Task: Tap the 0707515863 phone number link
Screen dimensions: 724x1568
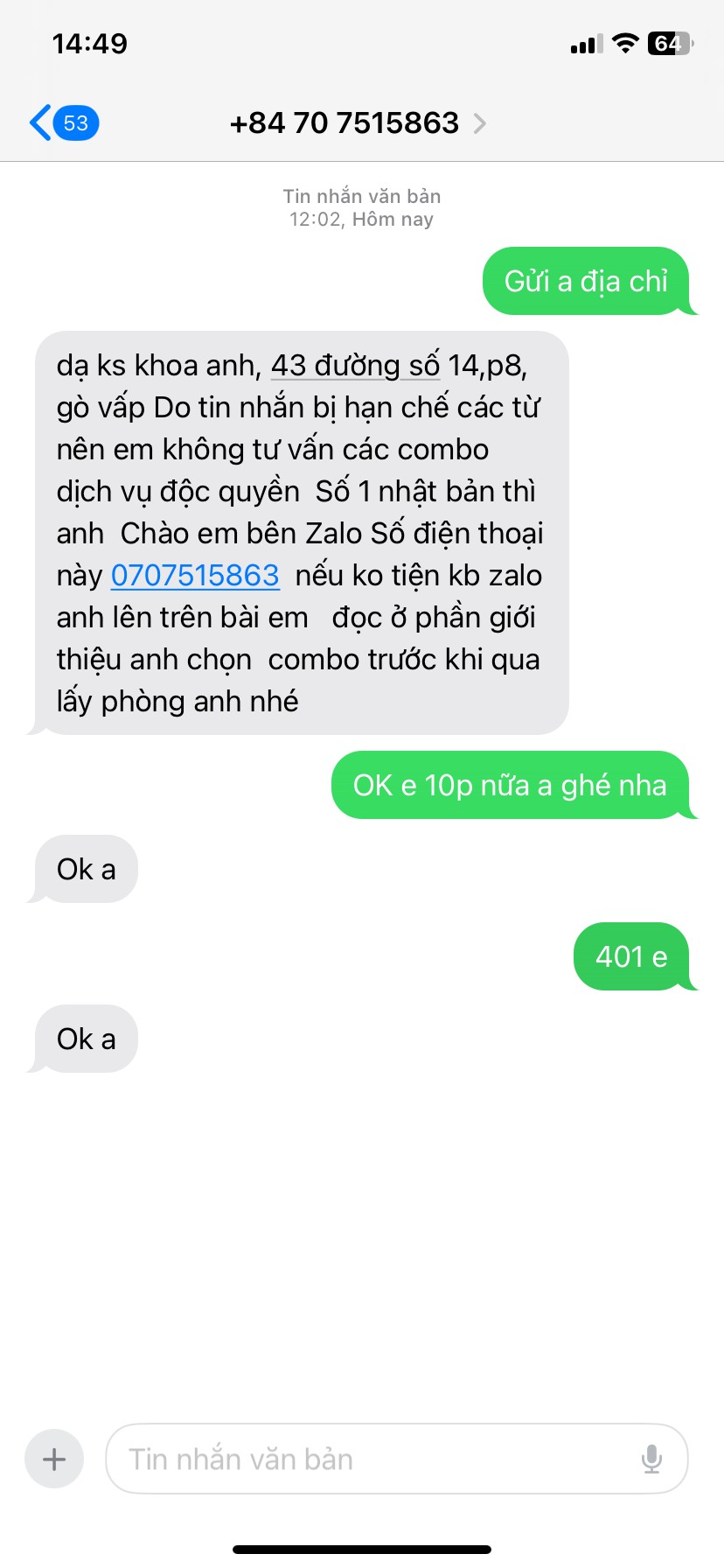Action: click(x=195, y=575)
